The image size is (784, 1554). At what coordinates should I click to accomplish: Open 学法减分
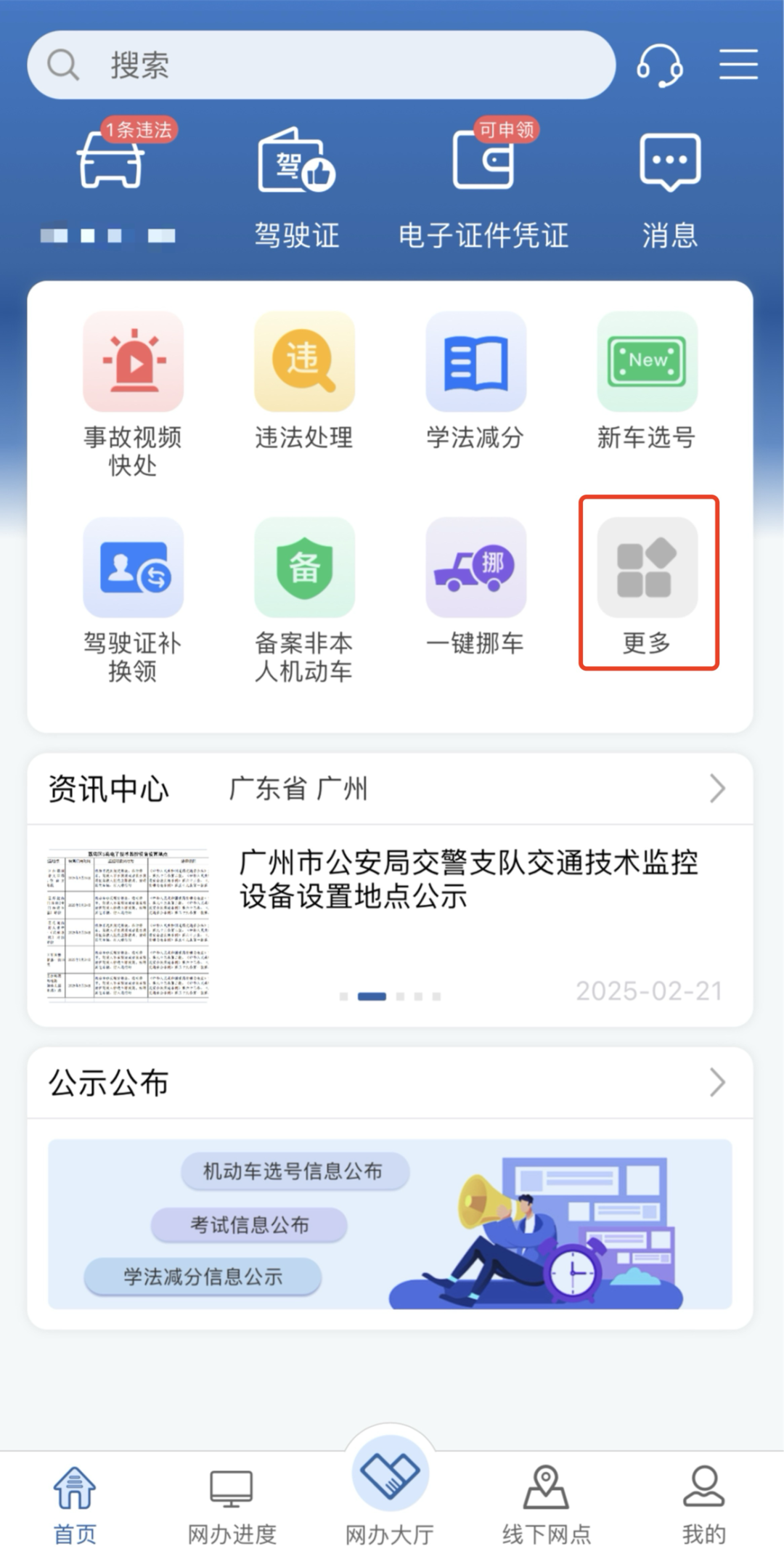click(x=475, y=381)
